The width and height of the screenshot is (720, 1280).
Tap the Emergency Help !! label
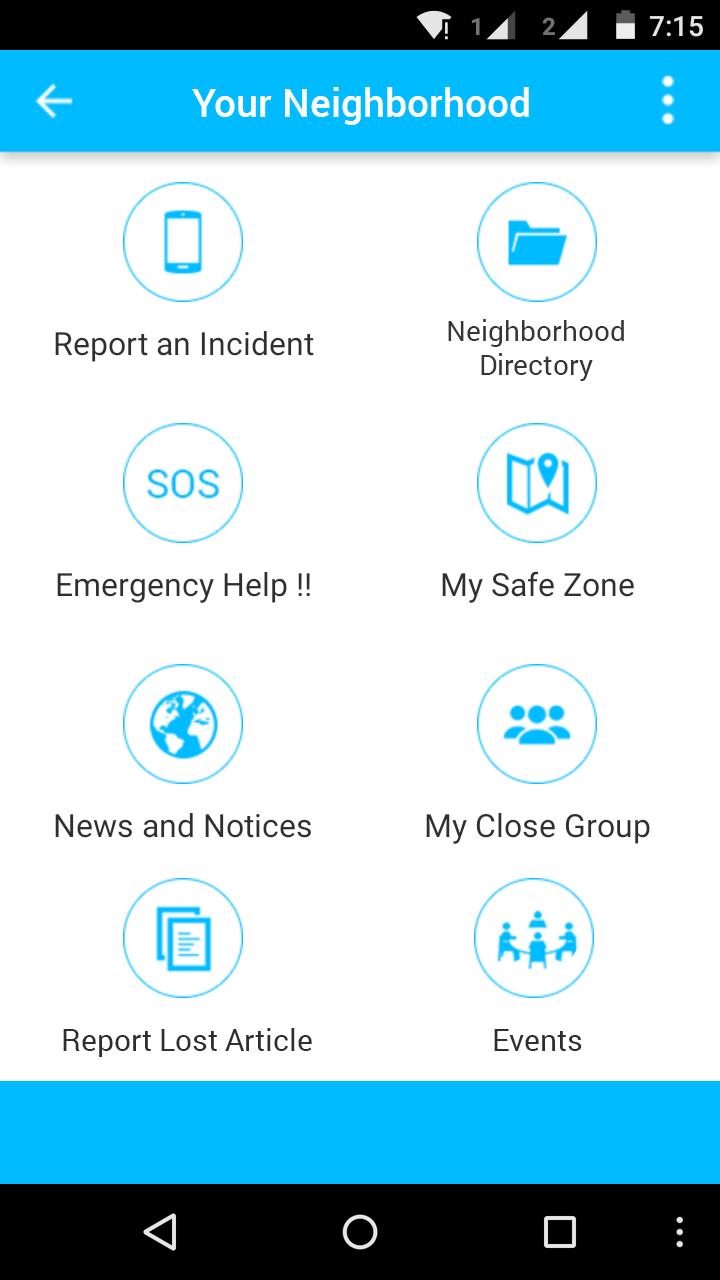pyautogui.click(x=183, y=585)
